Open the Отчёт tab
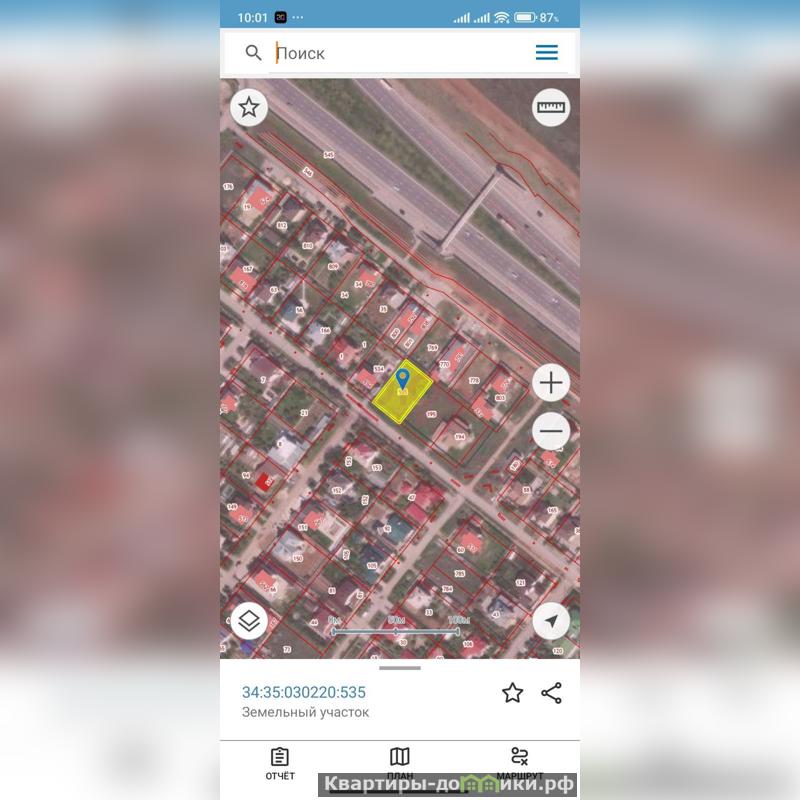This screenshot has height=800, width=800. (x=280, y=764)
